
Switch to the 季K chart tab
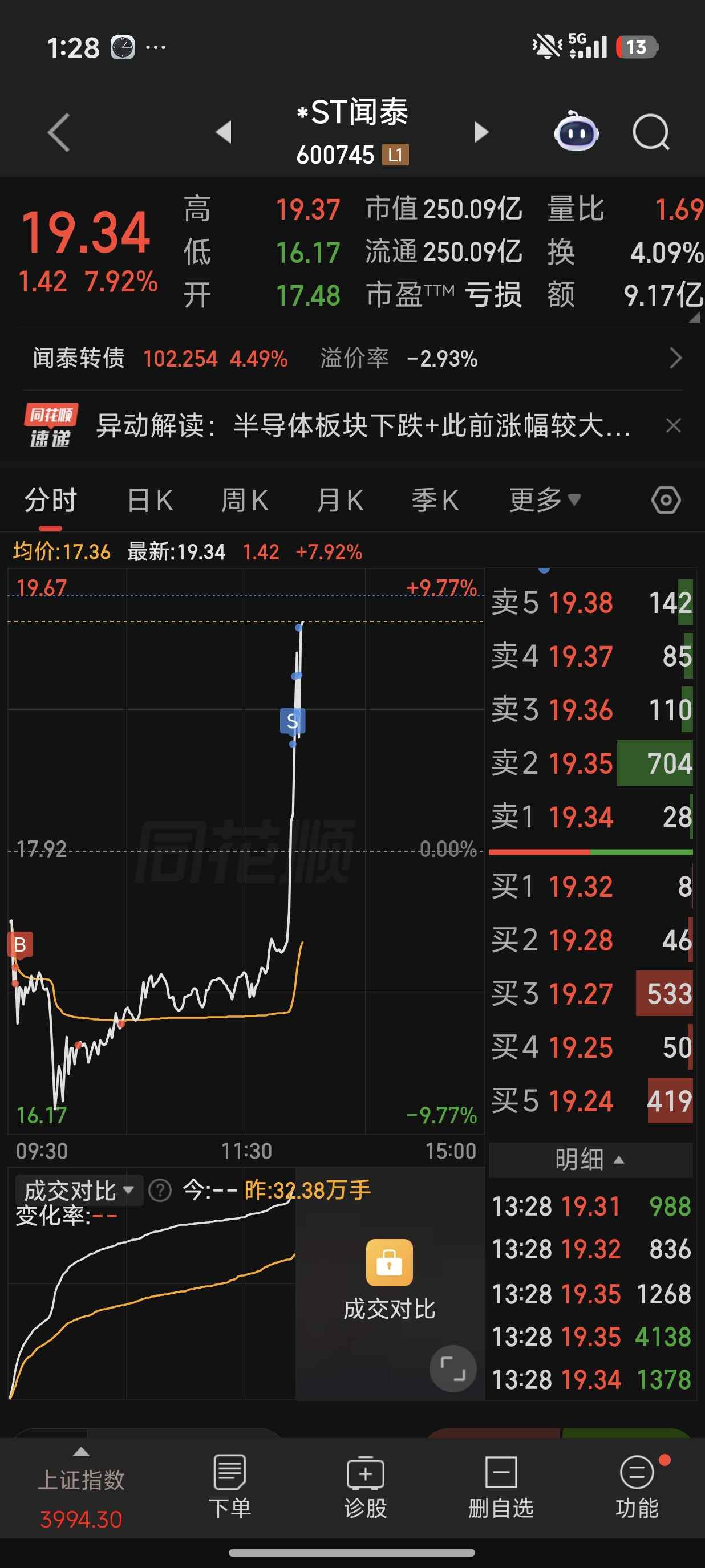[435, 501]
